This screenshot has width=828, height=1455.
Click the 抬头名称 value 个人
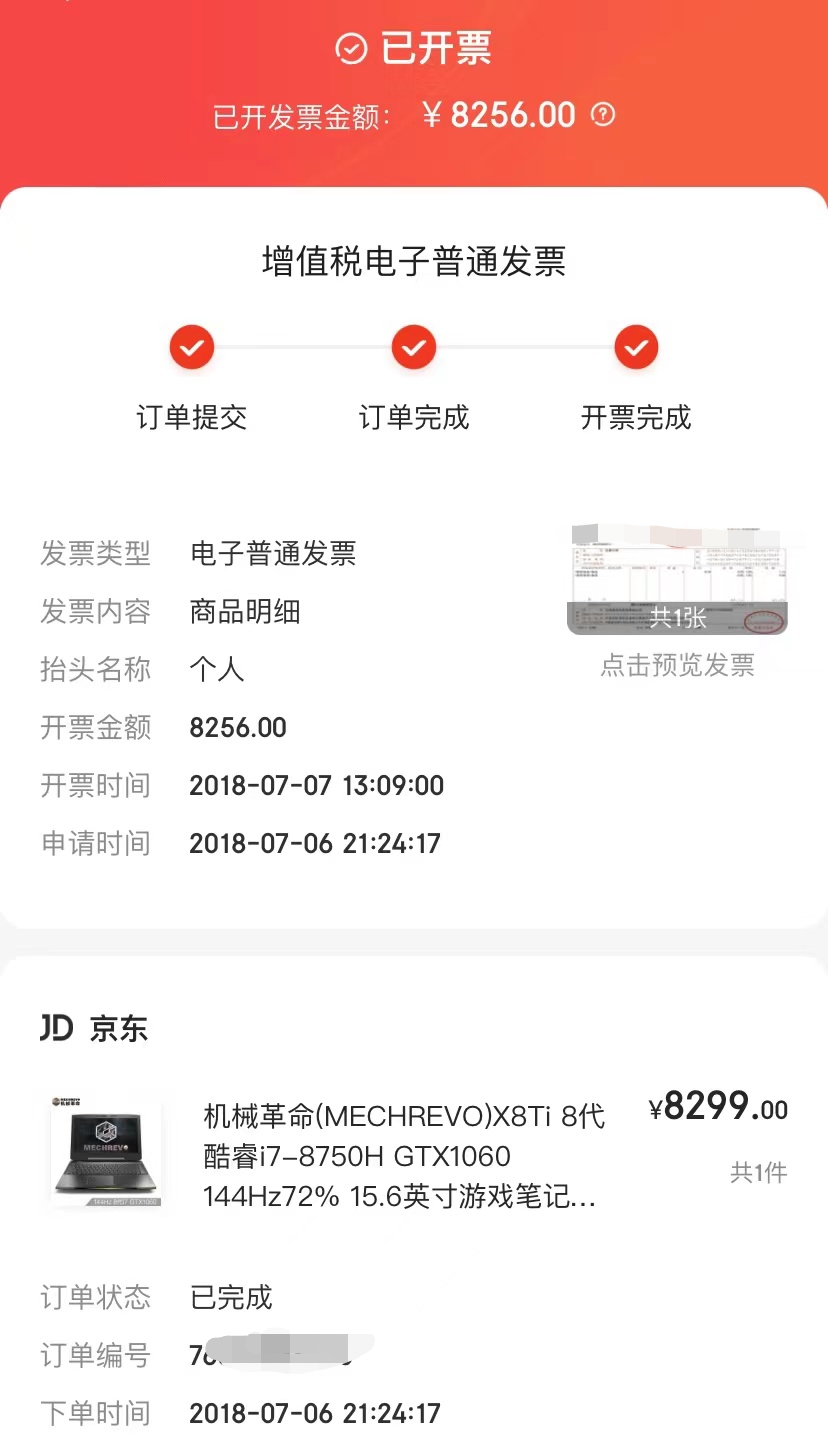[216, 669]
